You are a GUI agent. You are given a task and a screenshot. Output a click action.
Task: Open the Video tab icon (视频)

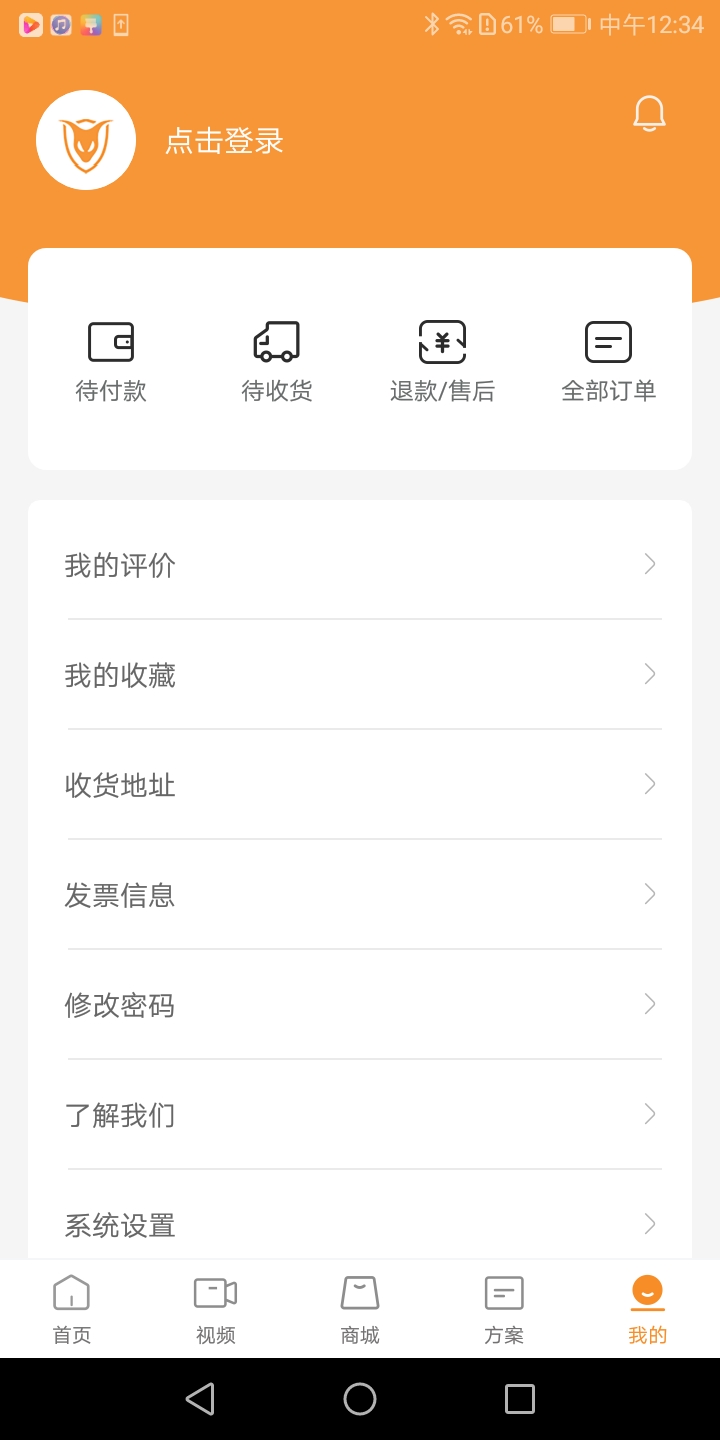pos(215,1292)
